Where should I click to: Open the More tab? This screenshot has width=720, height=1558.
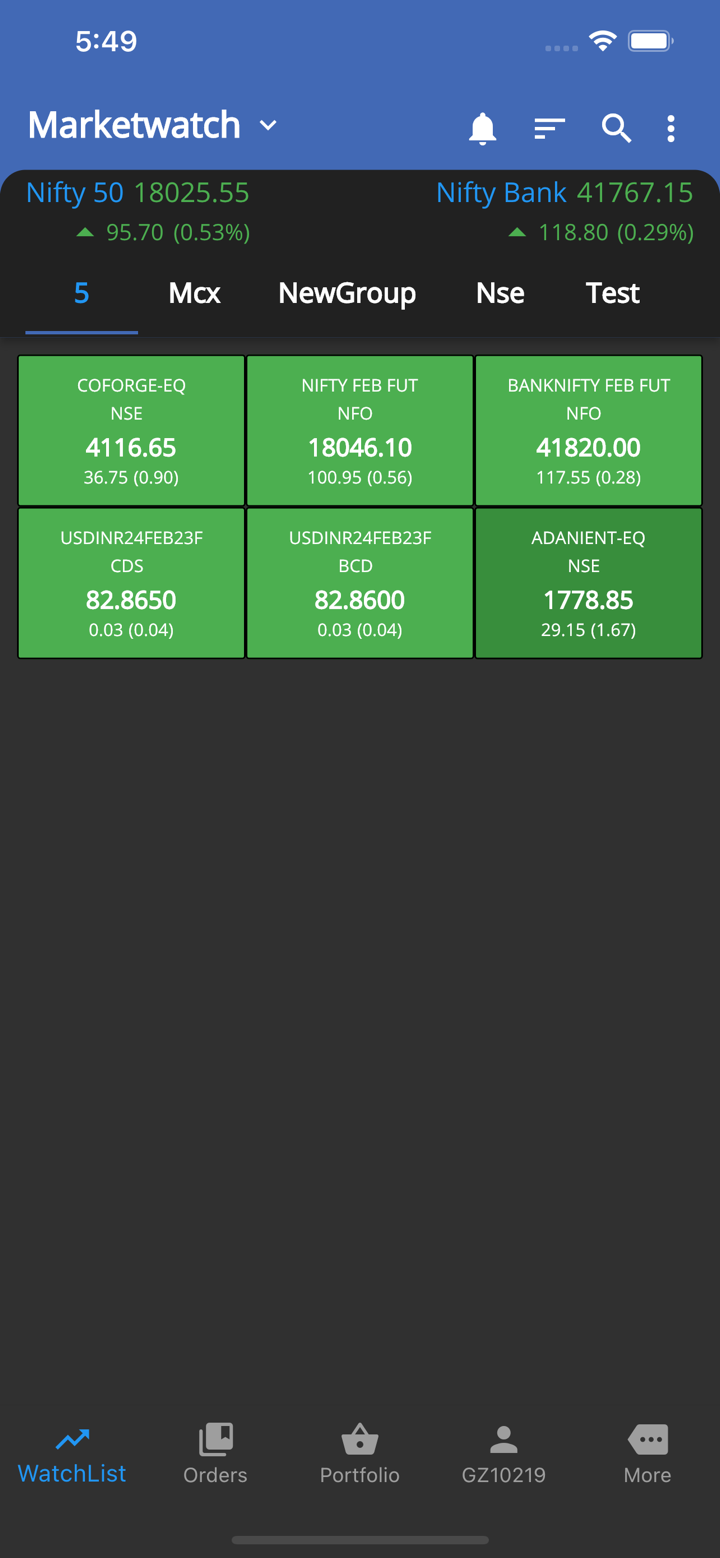647,1453
